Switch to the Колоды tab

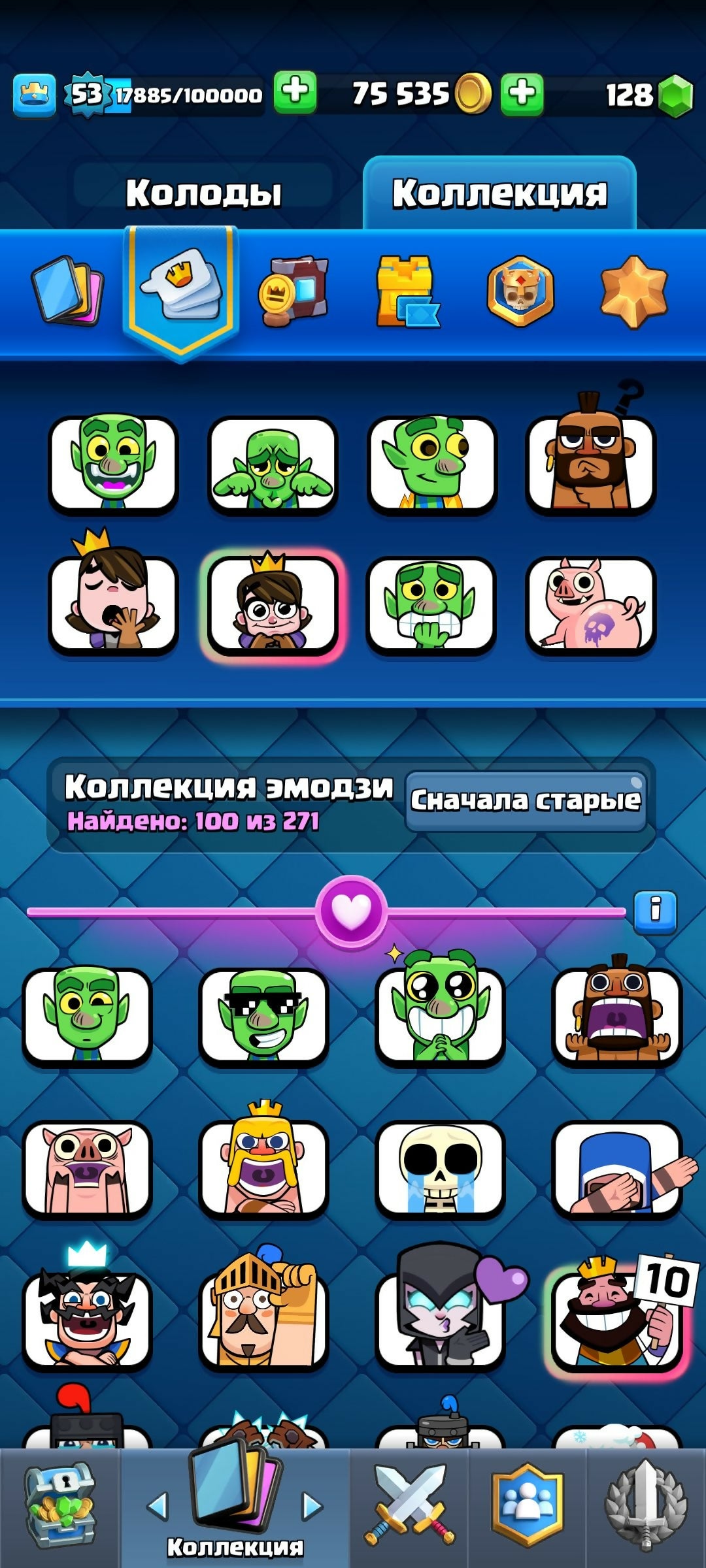click(203, 193)
